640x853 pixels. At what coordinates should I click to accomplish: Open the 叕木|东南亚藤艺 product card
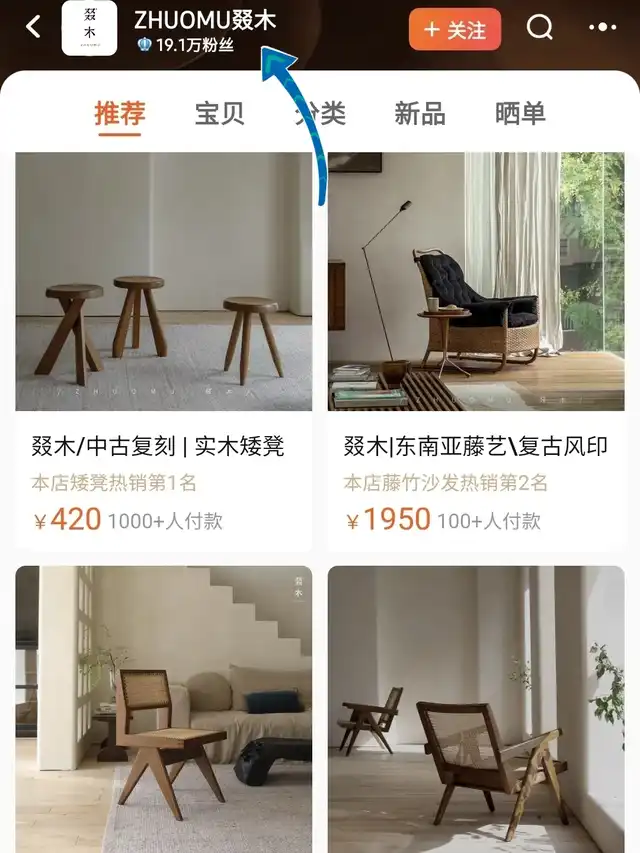pyautogui.click(x=476, y=350)
